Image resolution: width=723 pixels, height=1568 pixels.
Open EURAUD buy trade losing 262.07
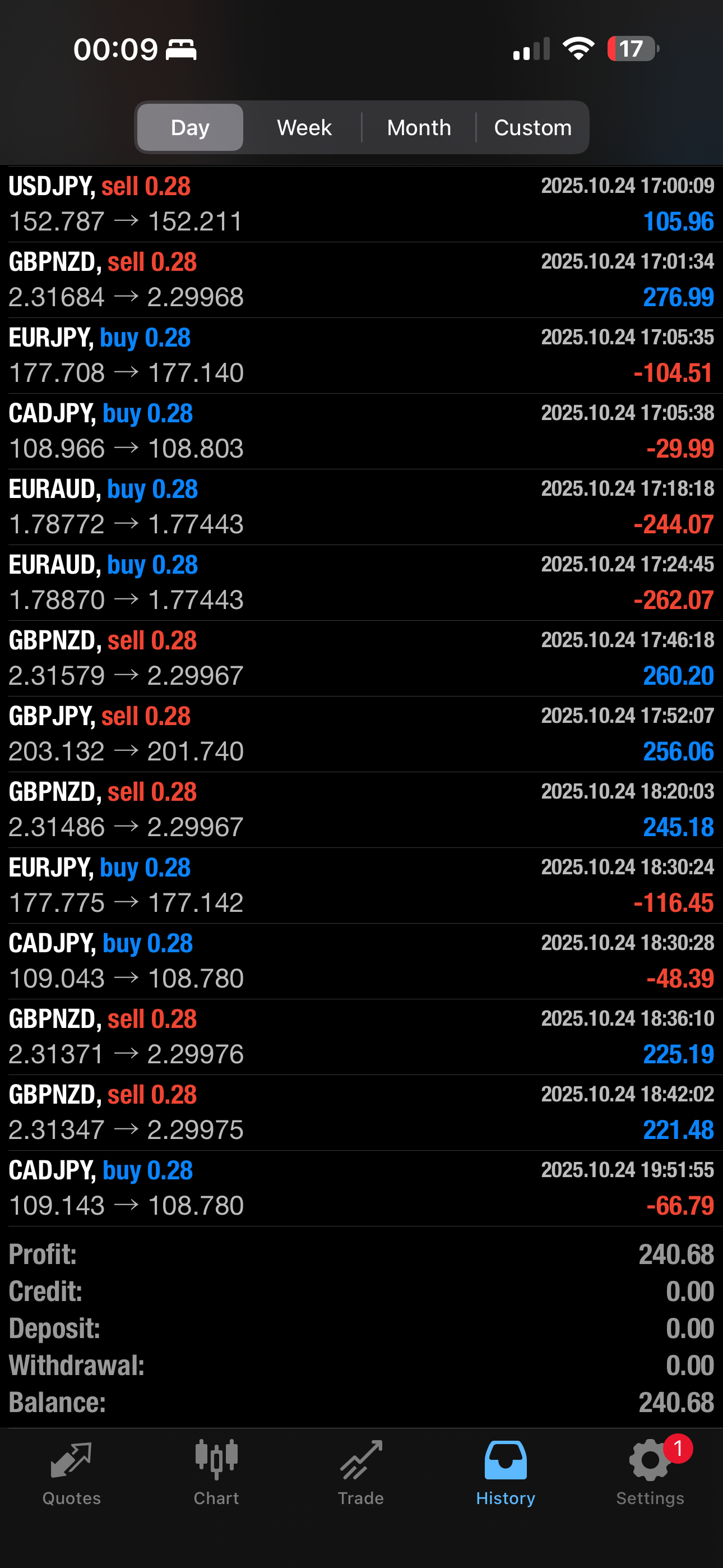pos(361,582)
